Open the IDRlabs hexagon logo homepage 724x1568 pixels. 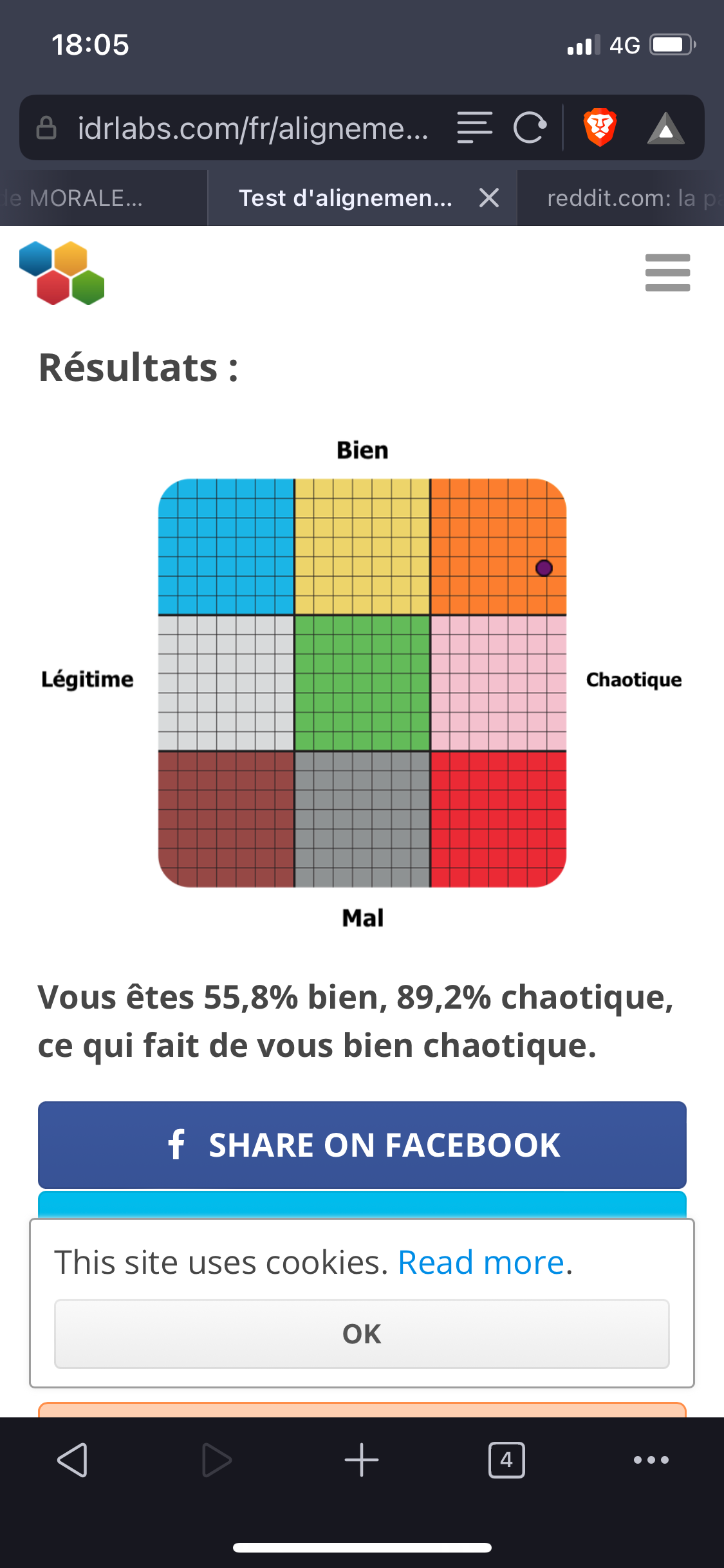pyautogui.click(x=62, y=273)
